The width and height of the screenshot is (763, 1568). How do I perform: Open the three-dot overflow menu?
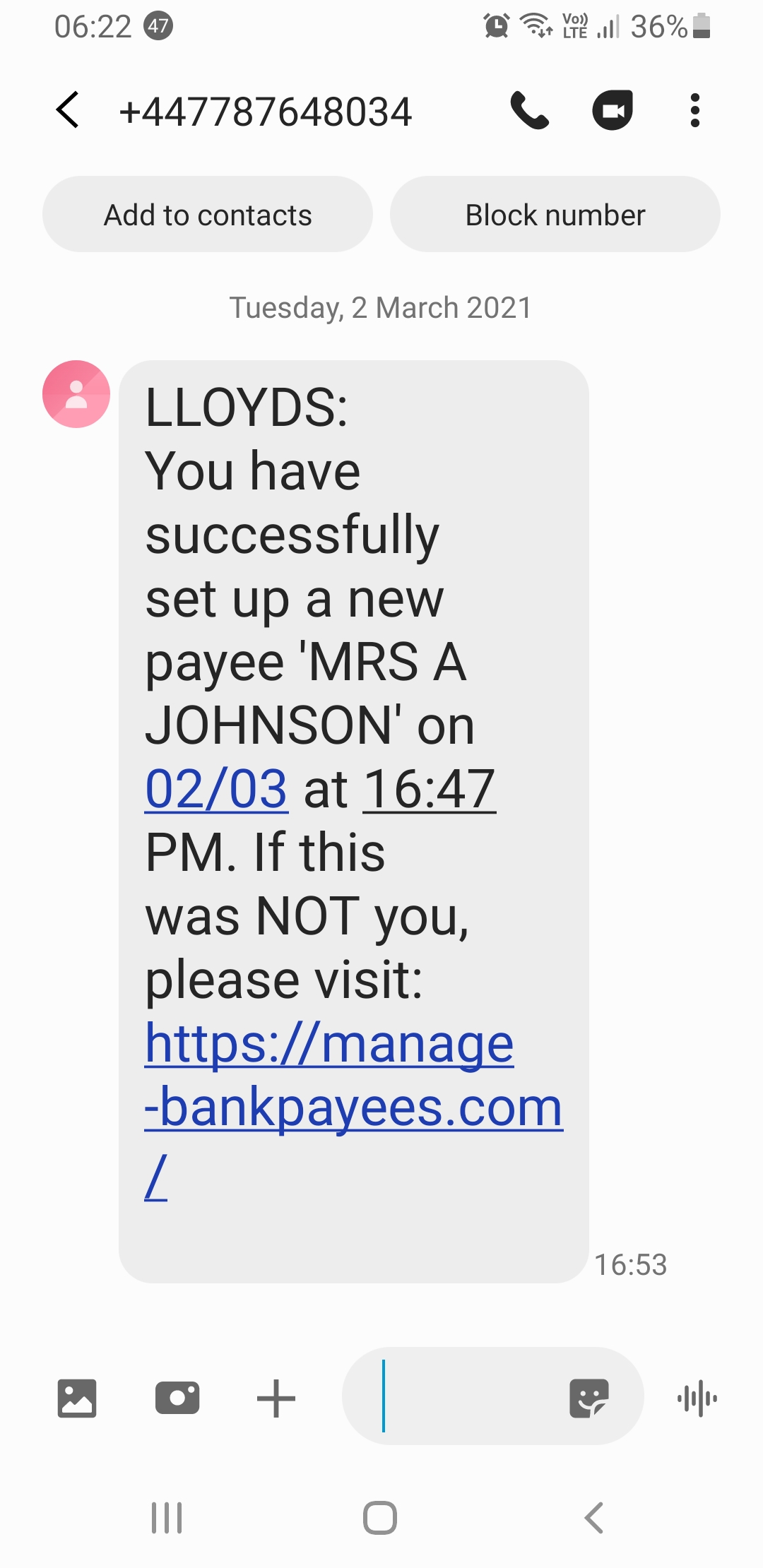pyautogui.click(x=695, y=110)
